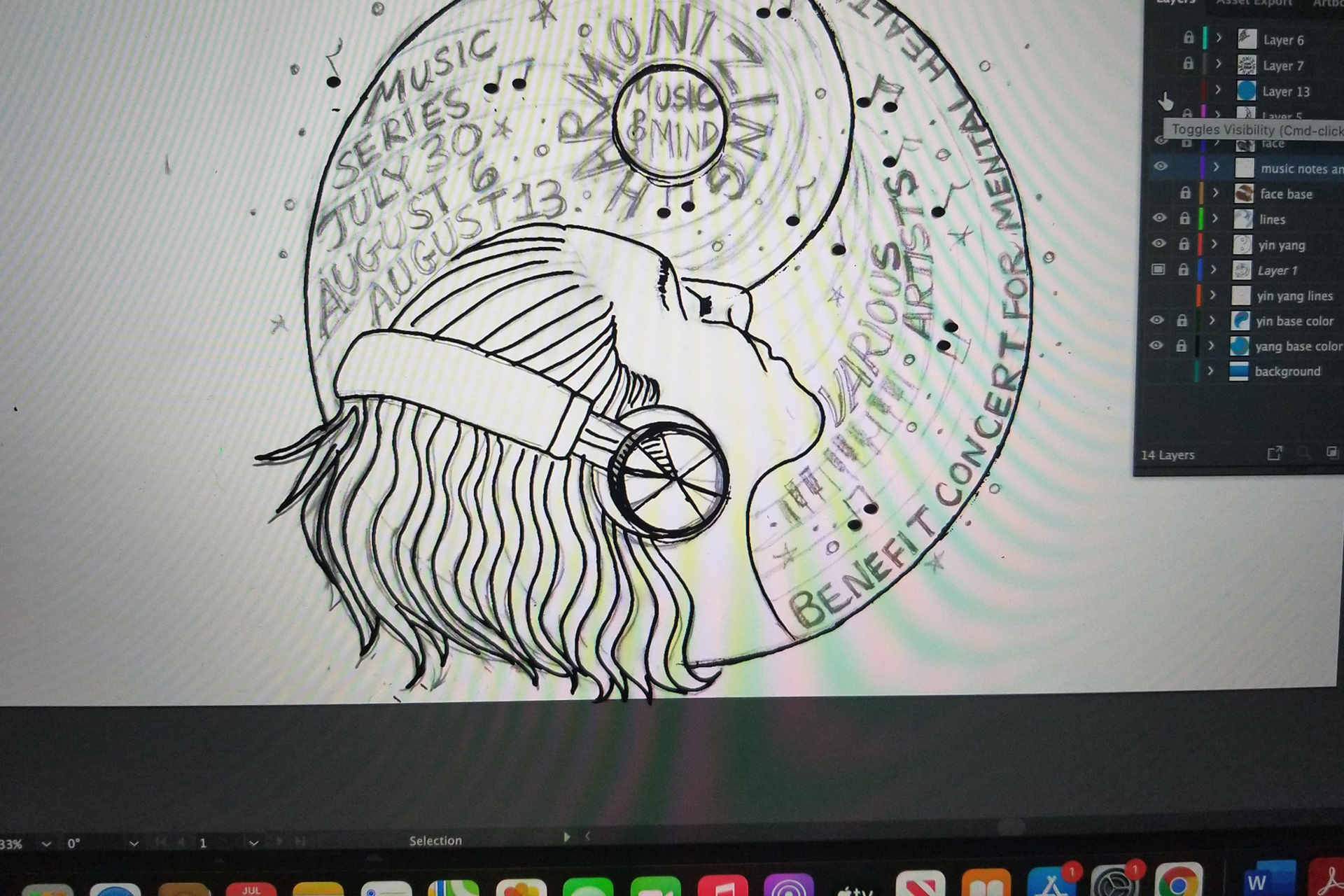Open Chrome from the Dock
This screenshot has width=1344, height=896.
[x=1179, y=882]
